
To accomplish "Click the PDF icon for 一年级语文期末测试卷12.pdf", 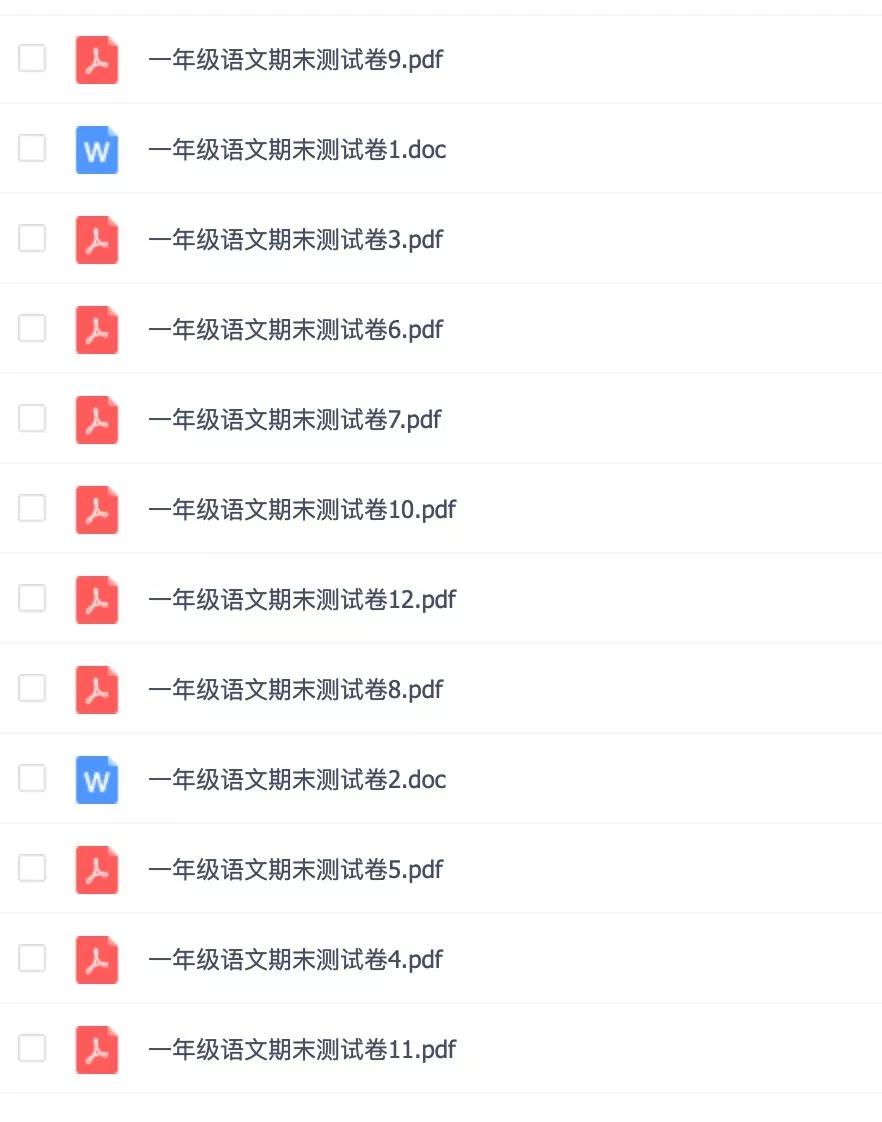I will click(96, 600).
